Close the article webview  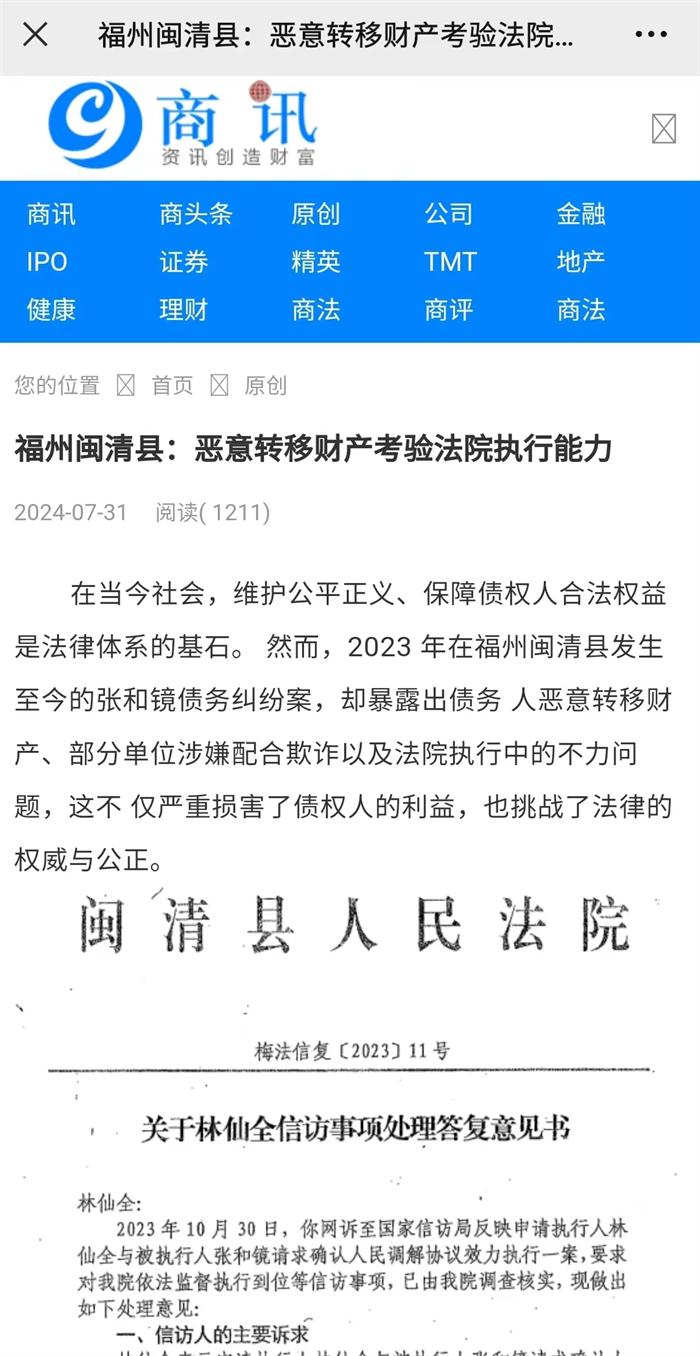click(x=35, y=35)
